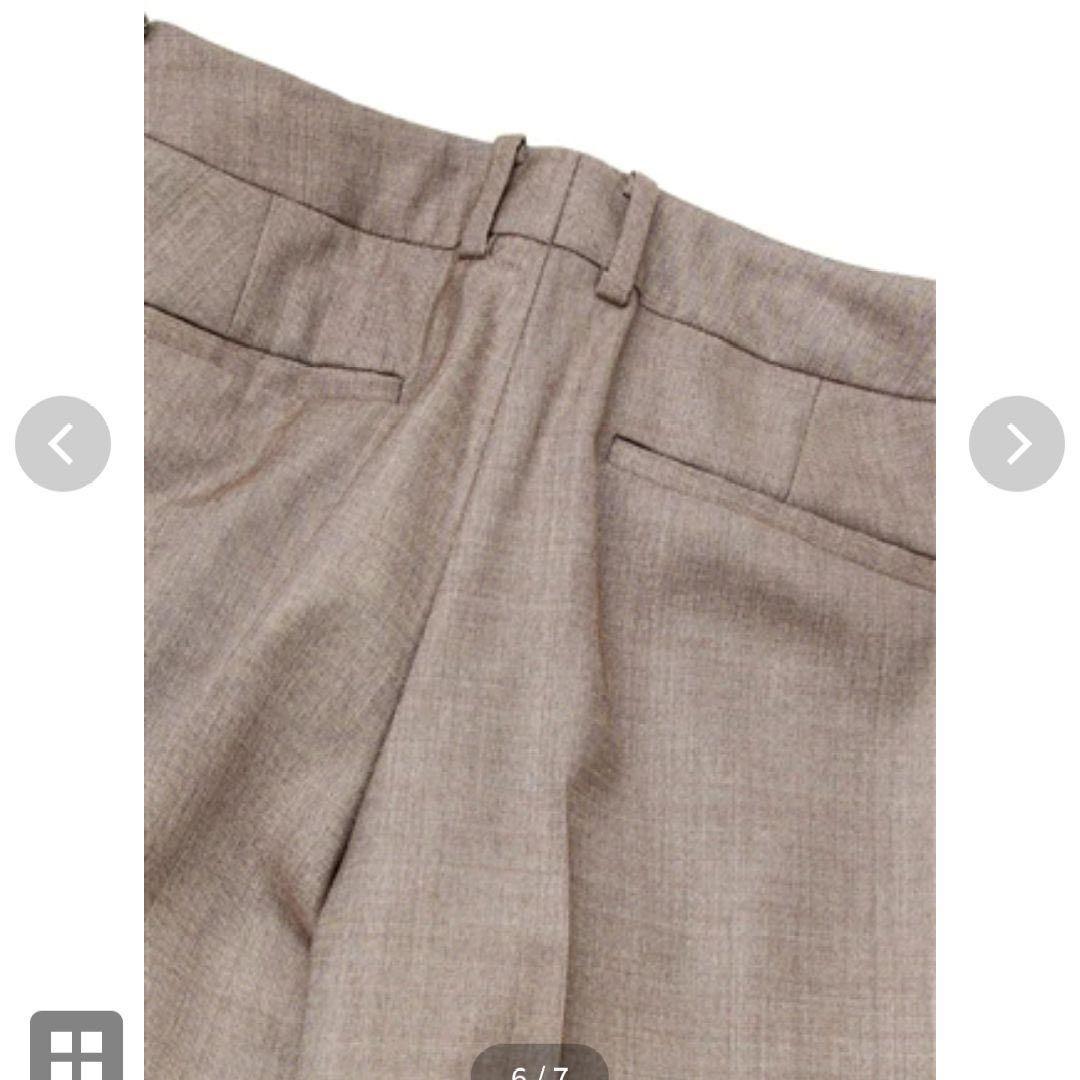The height and width of the screenshot is (1080, 1080).
Task: Advance to the next product image
Action: [1016, 444]
